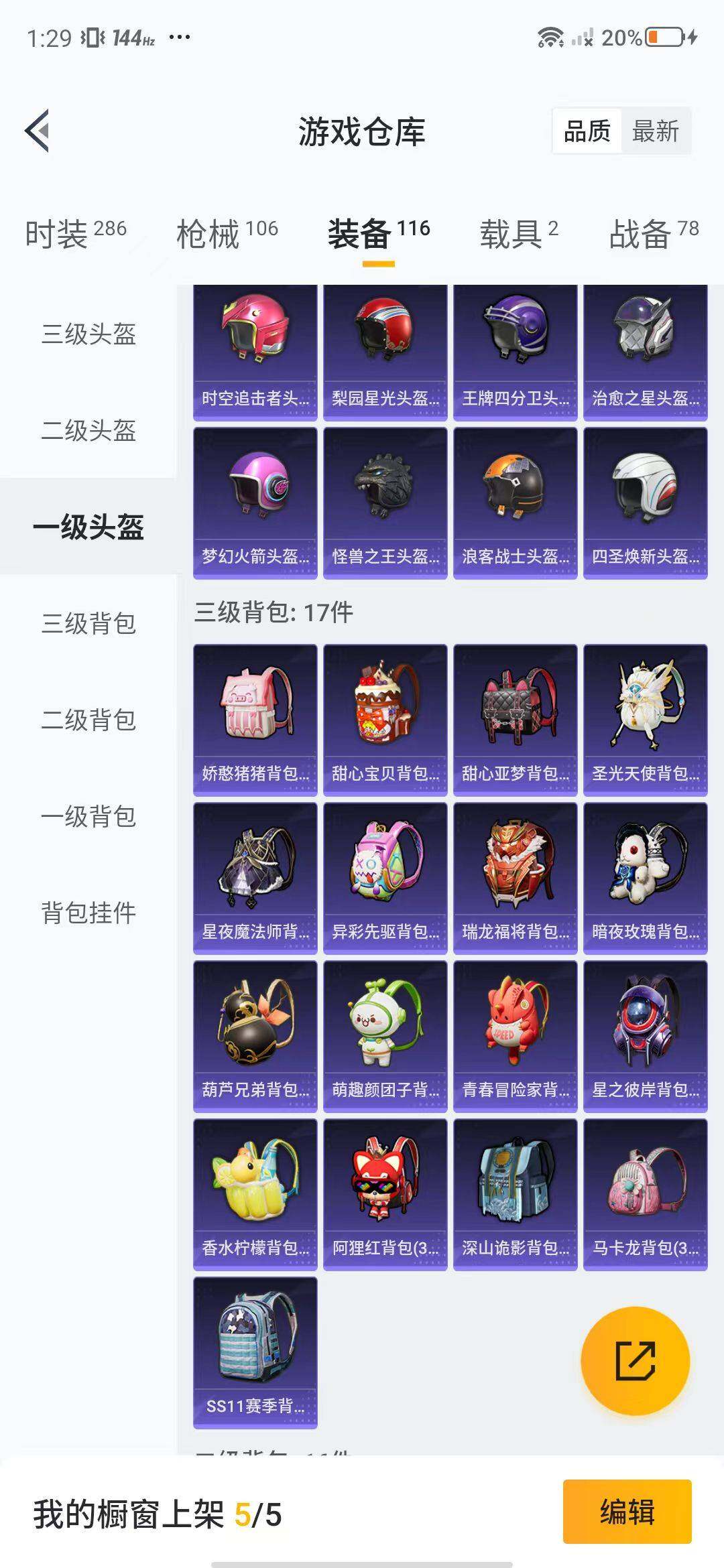Select 二级头盔 in the side menu
Viewport: 724px width, 1568px height.
click(88, 430)
